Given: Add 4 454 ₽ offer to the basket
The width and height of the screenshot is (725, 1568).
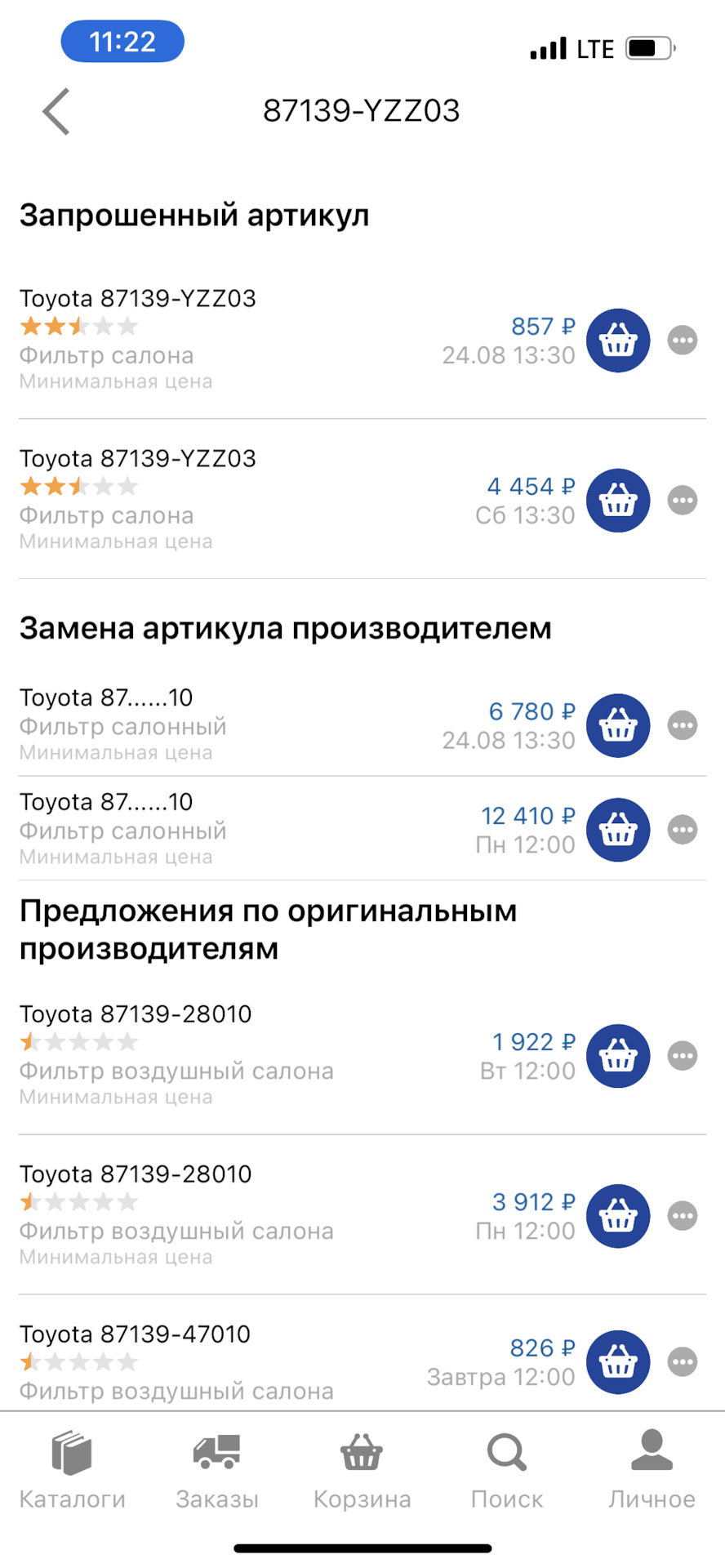Looking at the screenshot, I should click(x=618, y=501).
